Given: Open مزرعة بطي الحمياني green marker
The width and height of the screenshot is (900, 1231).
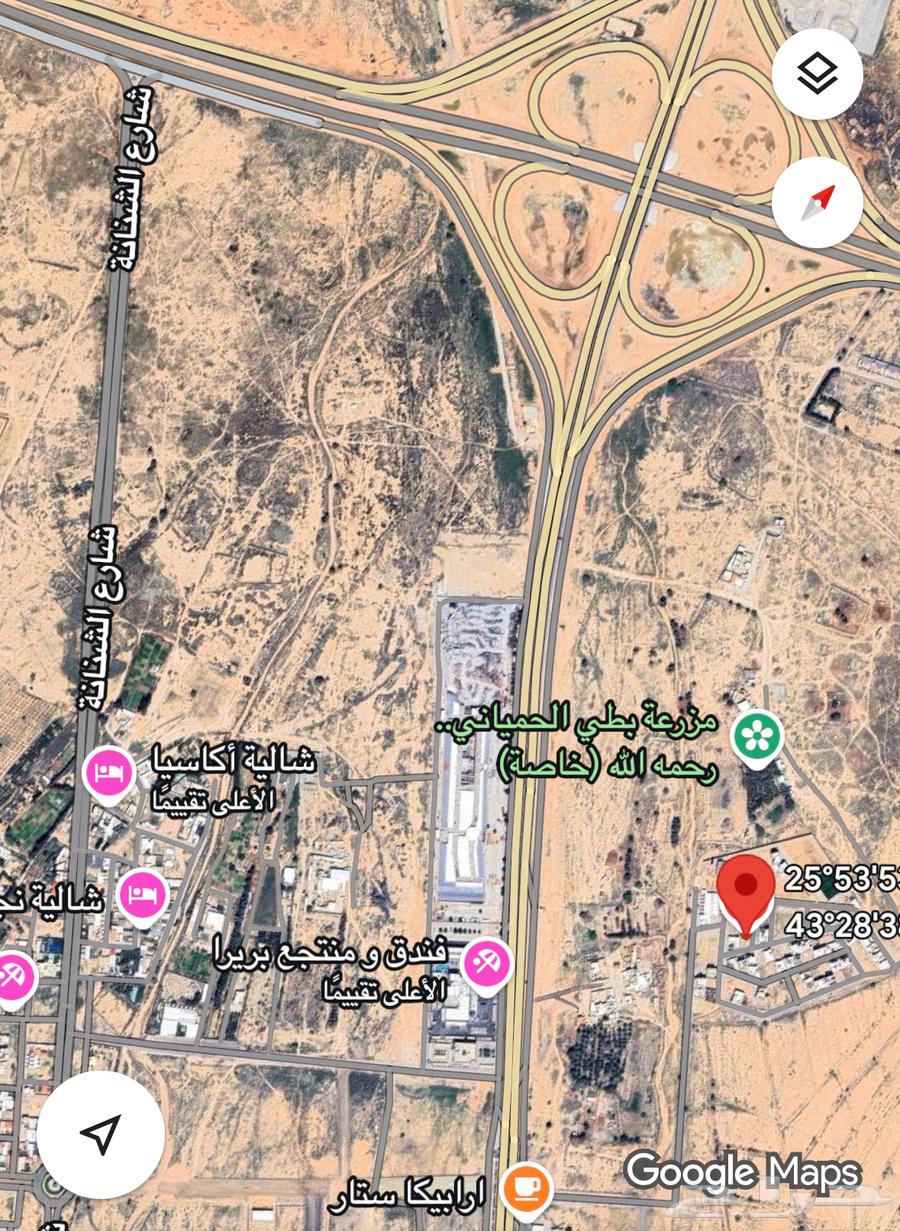Looking at the screenshot, I should (758, 737).
